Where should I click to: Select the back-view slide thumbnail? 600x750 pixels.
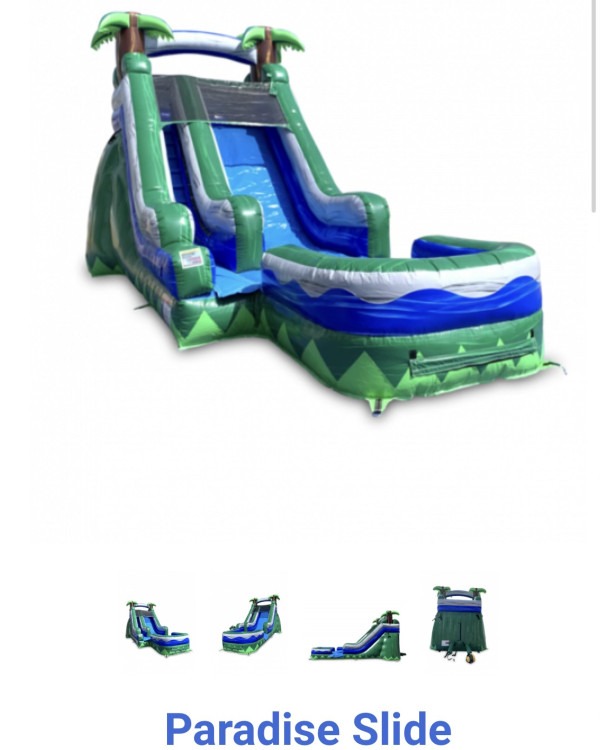pos(458,621)
